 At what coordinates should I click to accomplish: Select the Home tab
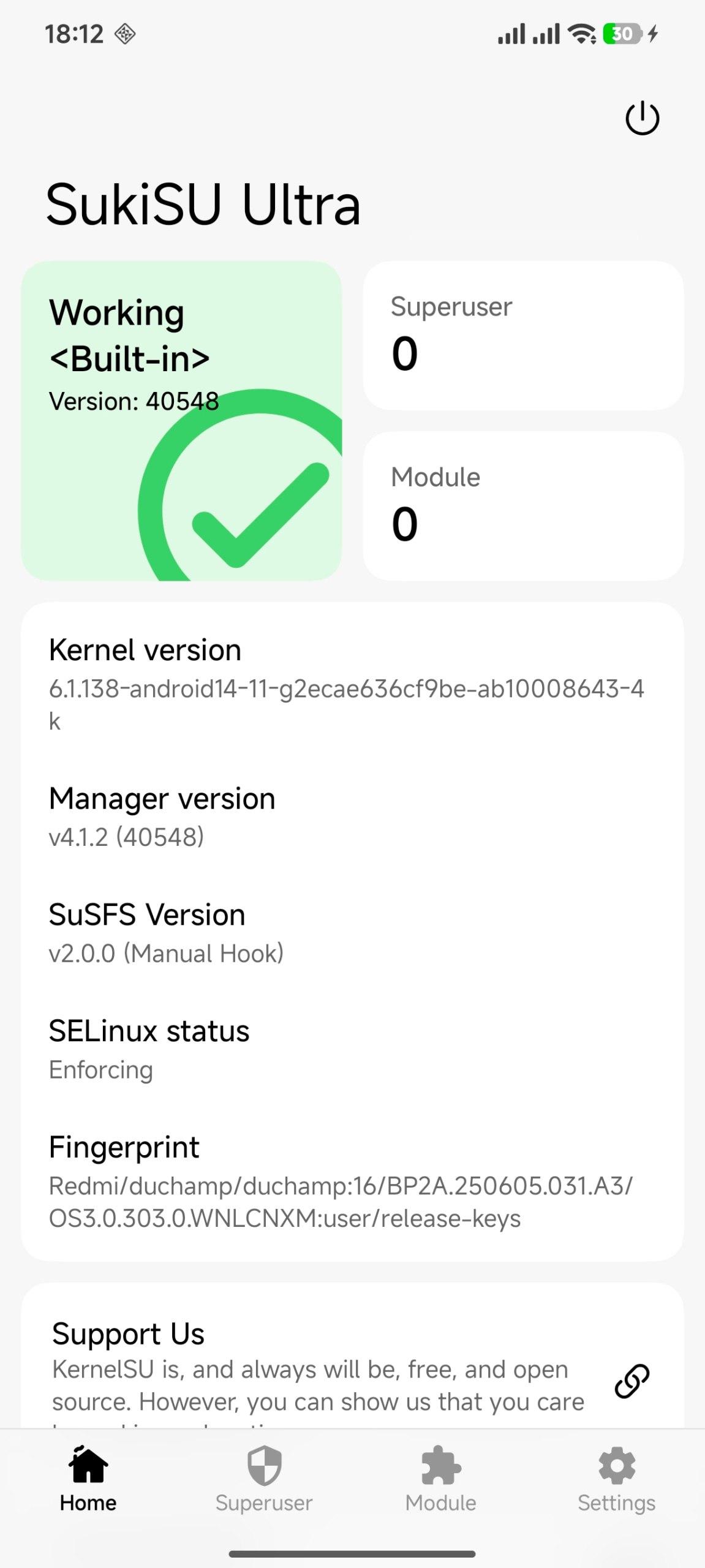tap(88, 1479)
